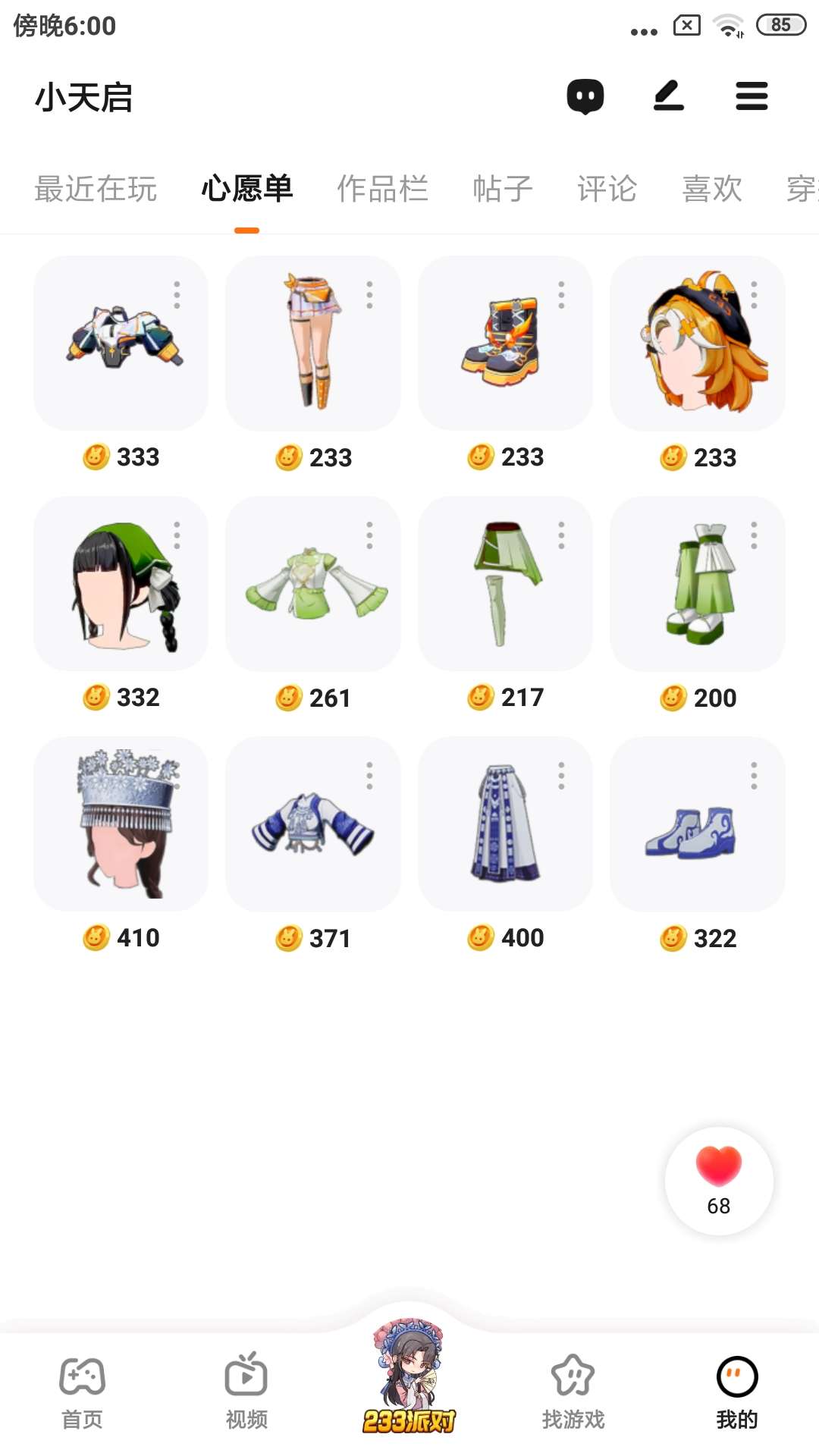Screen dimensions: 819x1456
Task: Tap the edit profile pencil icon
Action: [669, 96]
